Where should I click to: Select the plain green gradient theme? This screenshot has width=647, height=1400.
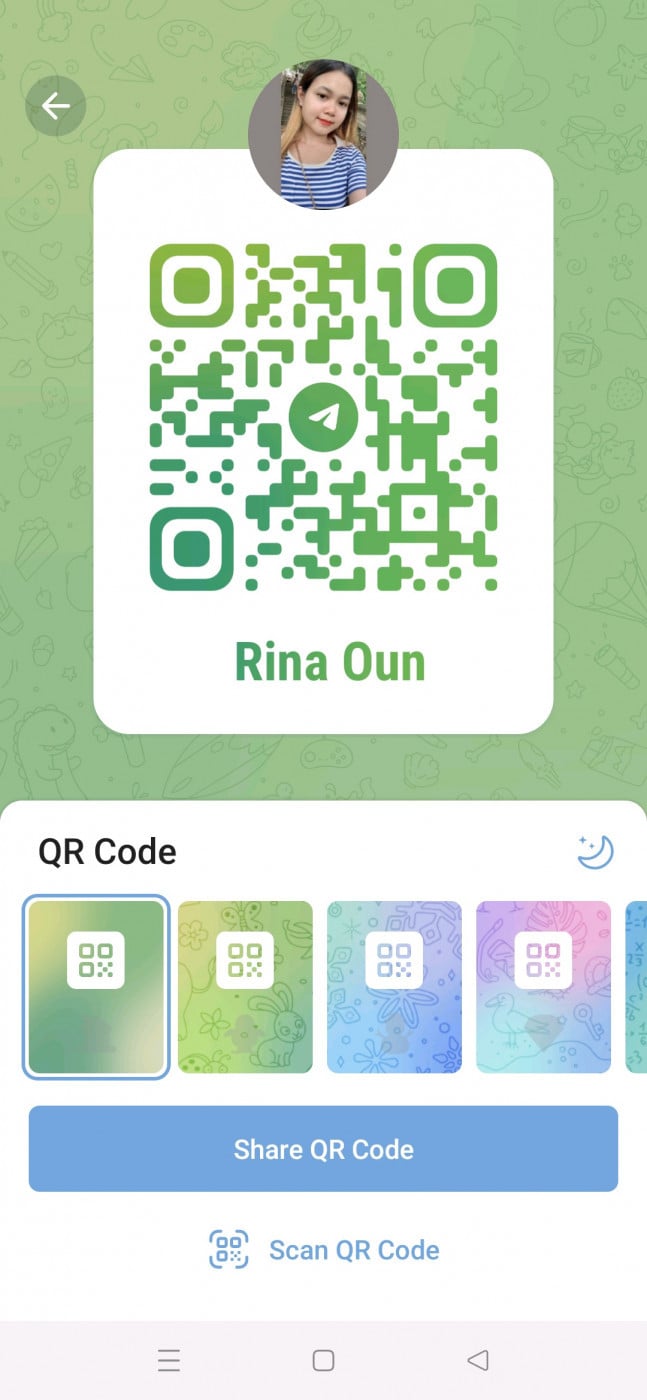[96, 987]
